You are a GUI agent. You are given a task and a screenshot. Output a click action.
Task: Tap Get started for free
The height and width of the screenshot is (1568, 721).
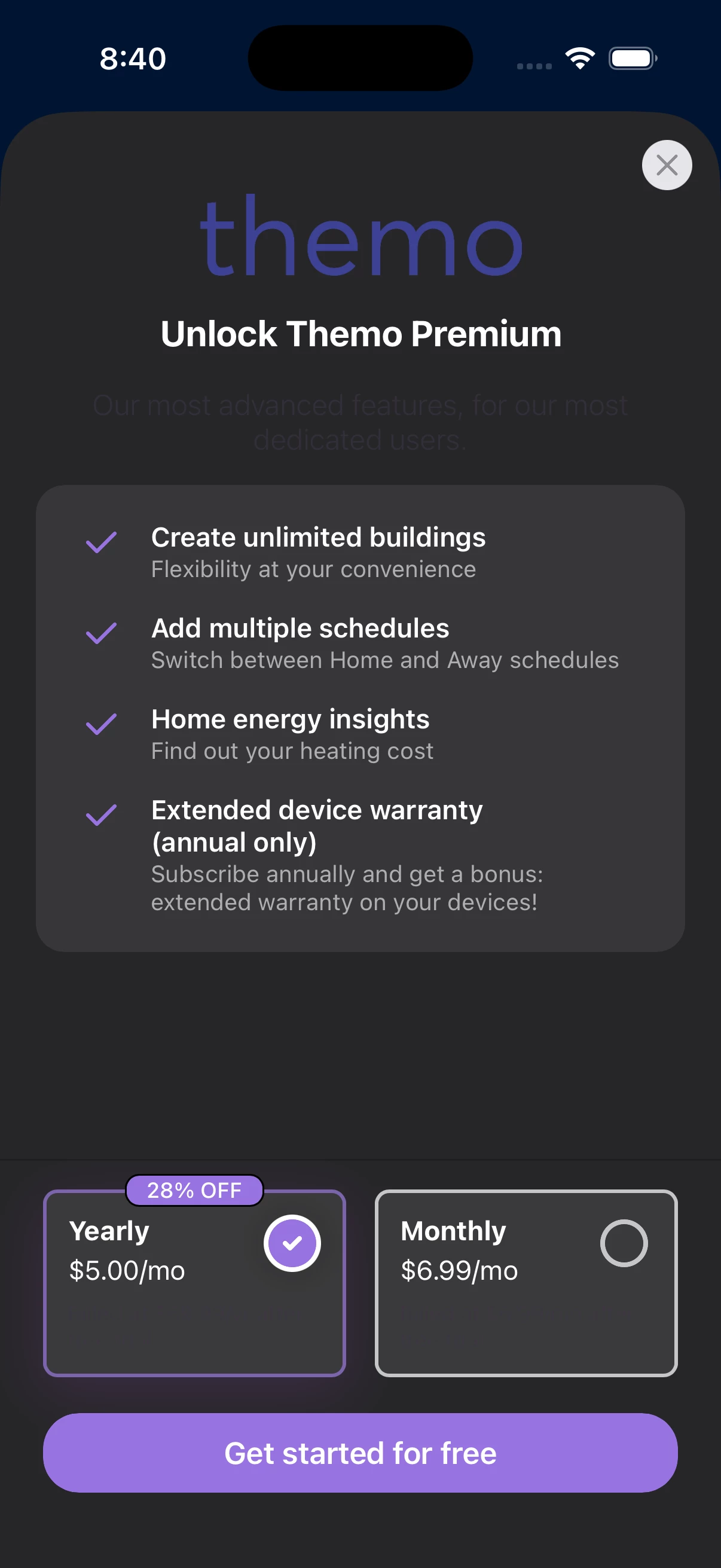coord(360,1453)
